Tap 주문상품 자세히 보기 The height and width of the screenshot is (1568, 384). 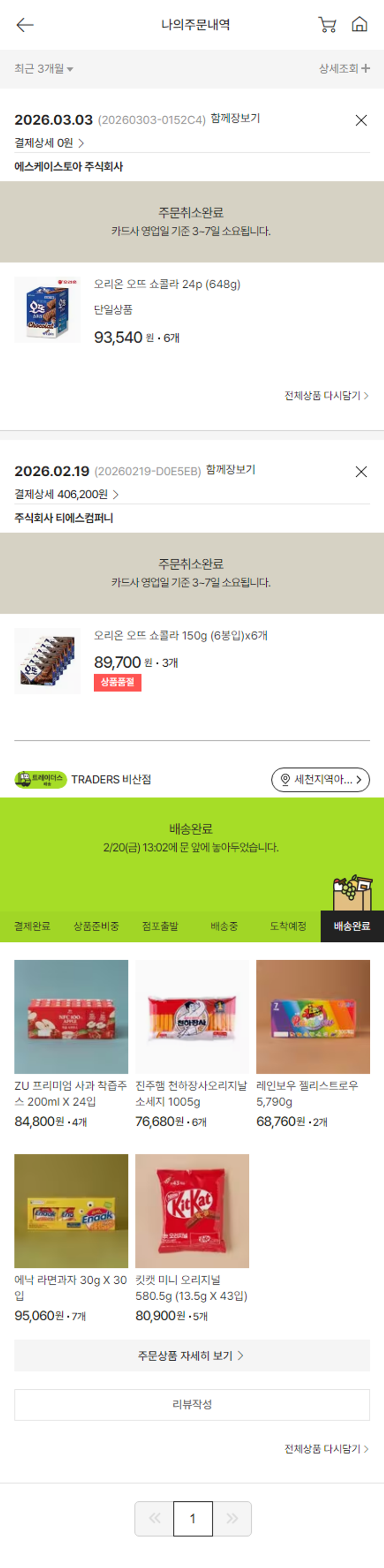pos(191,1355)
